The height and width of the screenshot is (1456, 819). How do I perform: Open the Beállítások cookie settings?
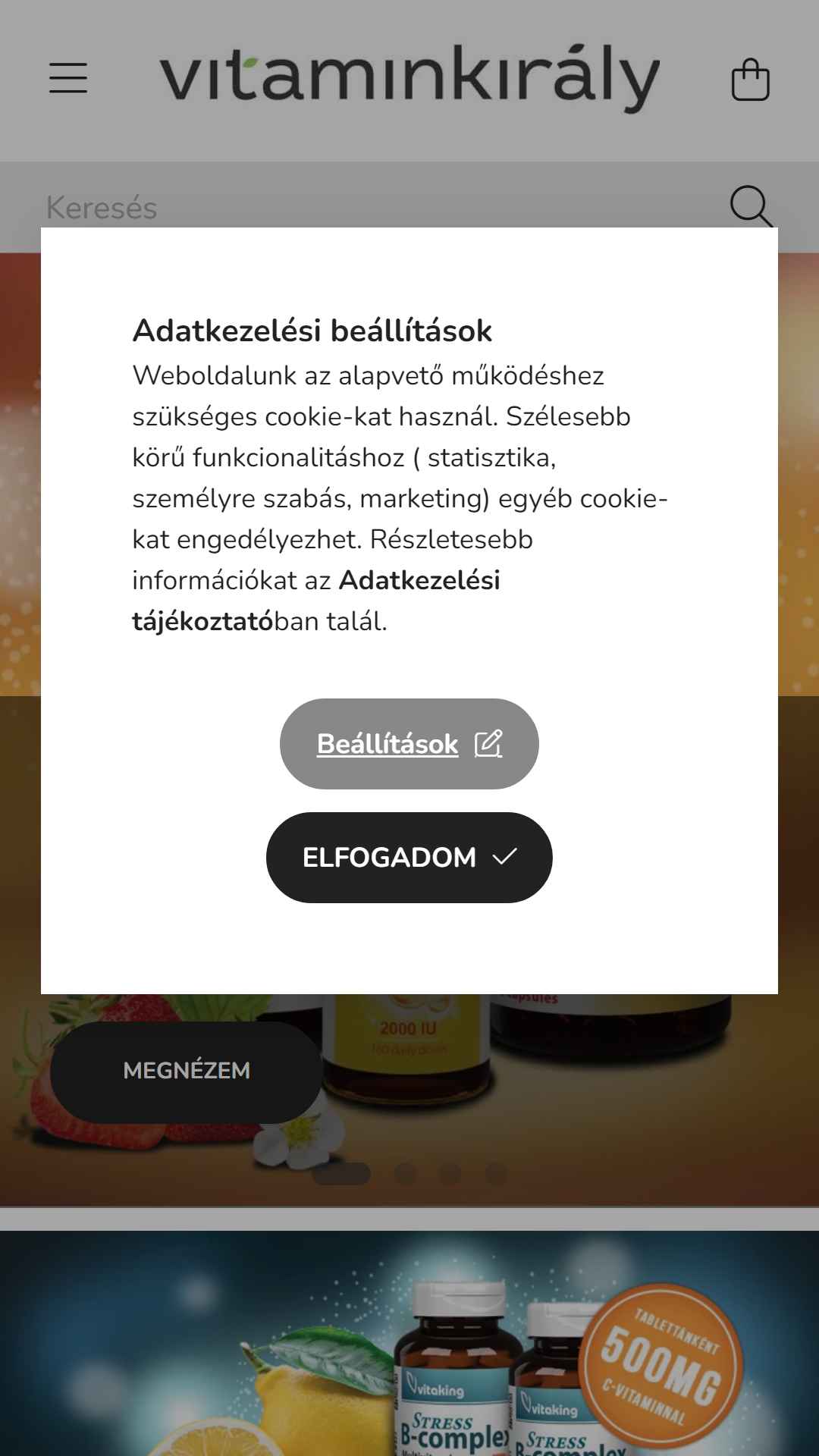tap(409, 744)
